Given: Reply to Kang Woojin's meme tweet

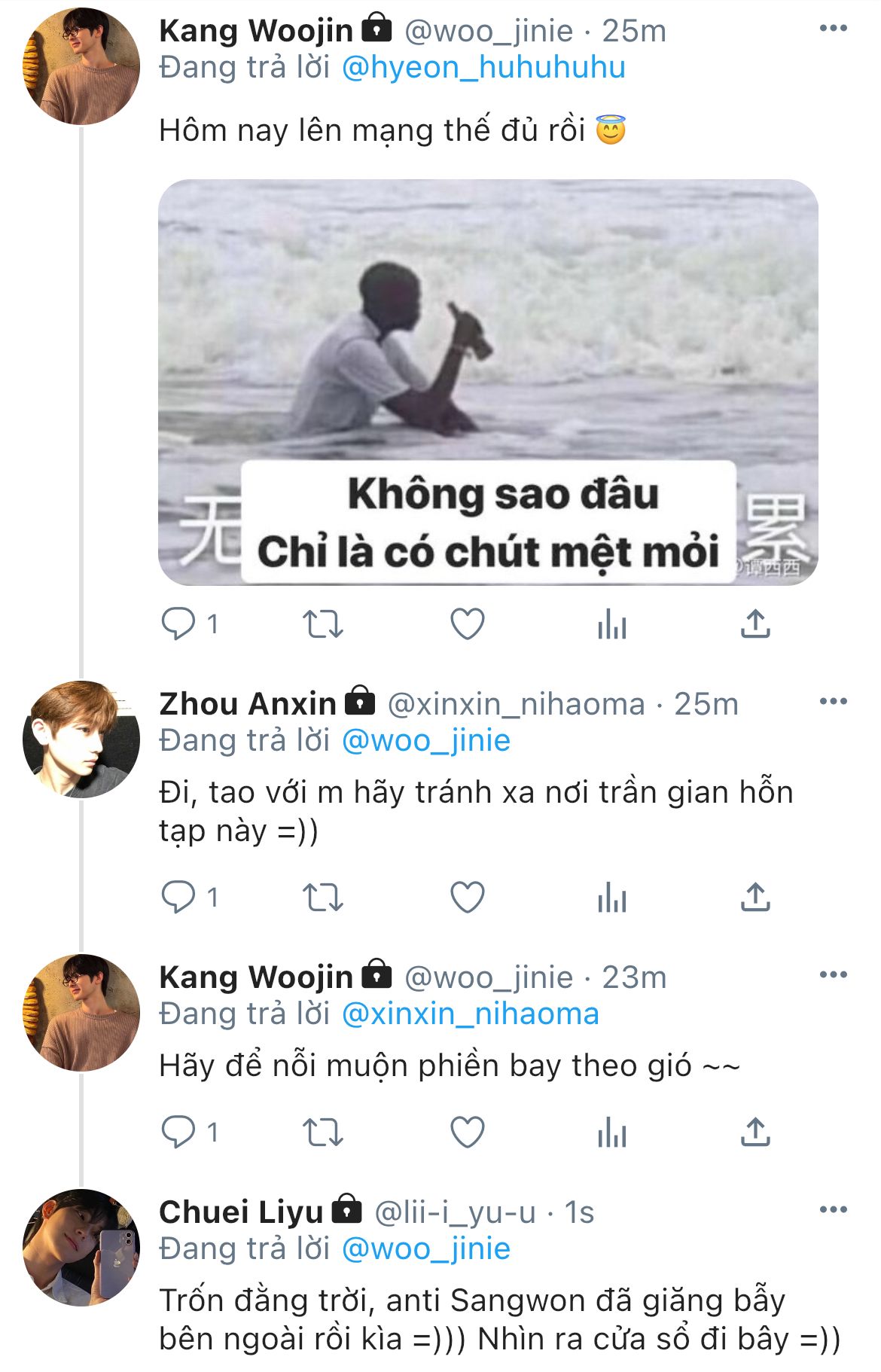Looking at the screenshot, I should 178,623.
